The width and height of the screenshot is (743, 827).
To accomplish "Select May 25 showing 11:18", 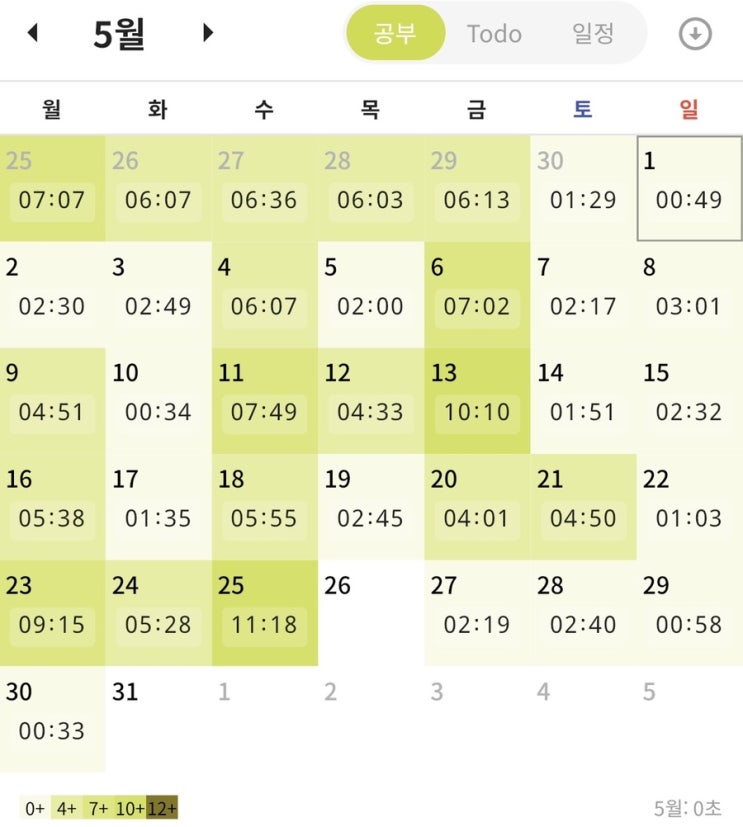I will click(264, 612).
